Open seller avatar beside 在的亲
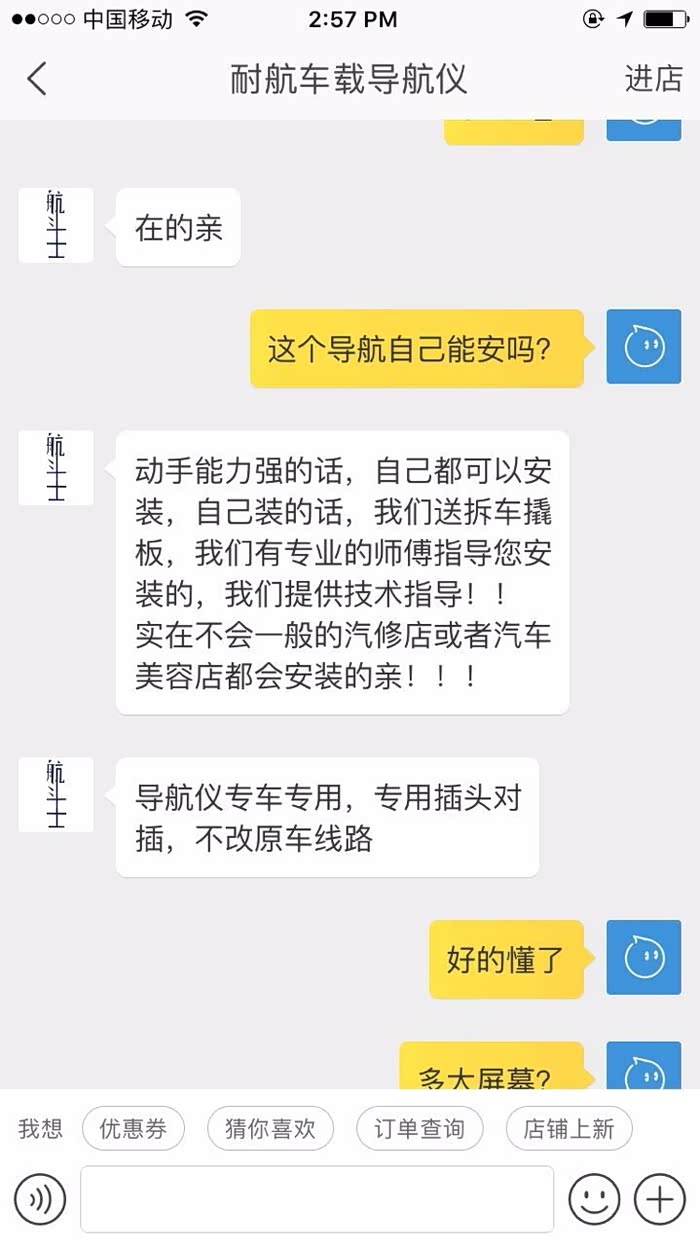The height and width of the screenshot is (1246, 700). point(56,225)
